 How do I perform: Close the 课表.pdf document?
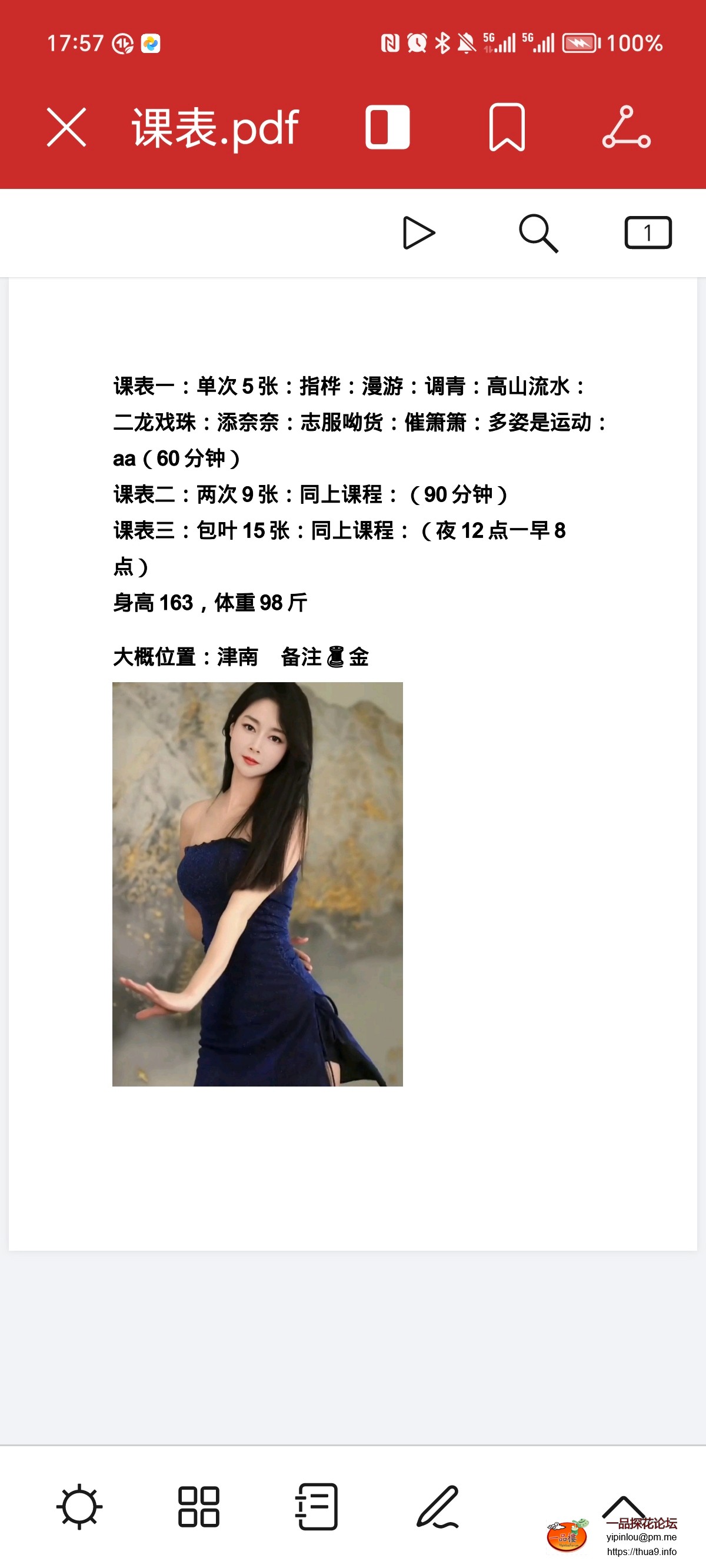66,127
